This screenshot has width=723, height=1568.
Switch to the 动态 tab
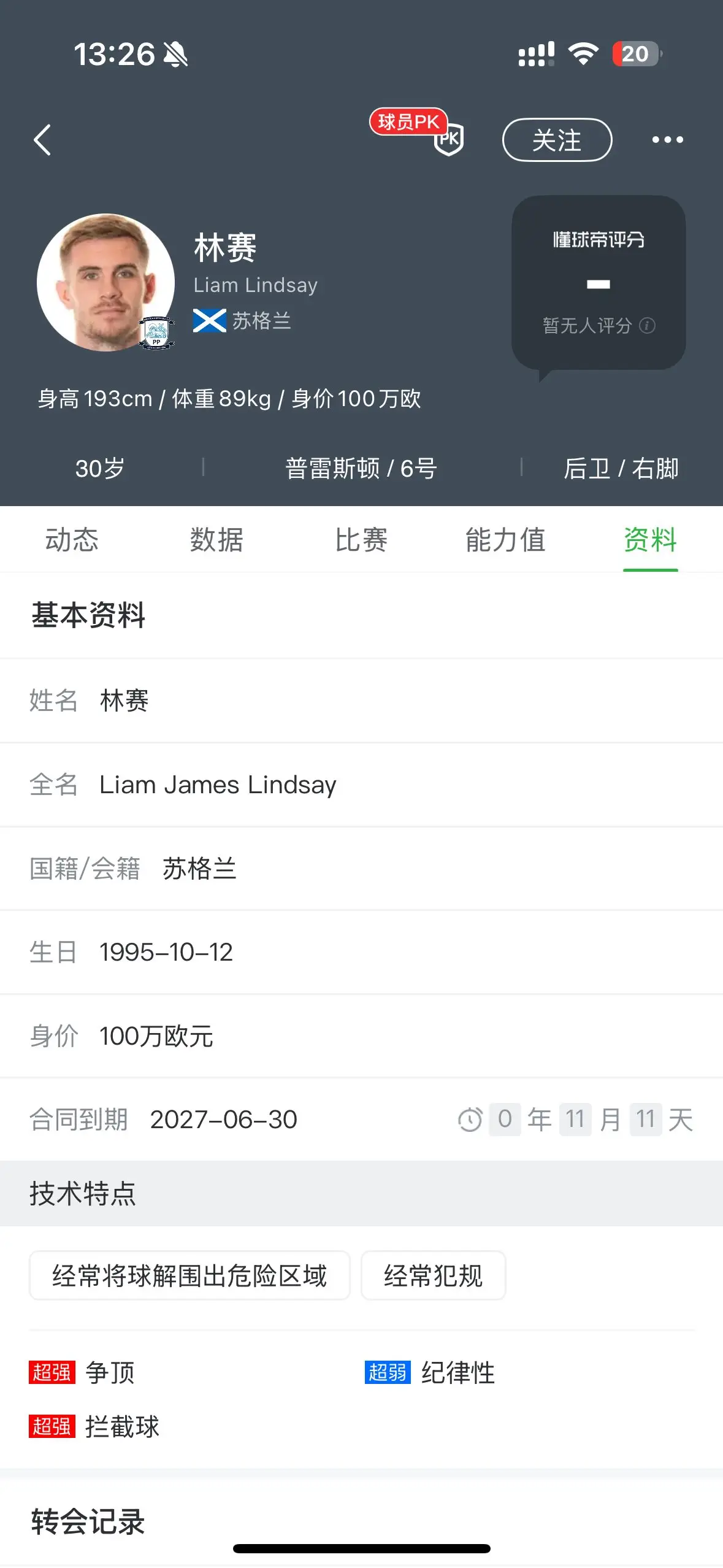click(x=72, y=540)
